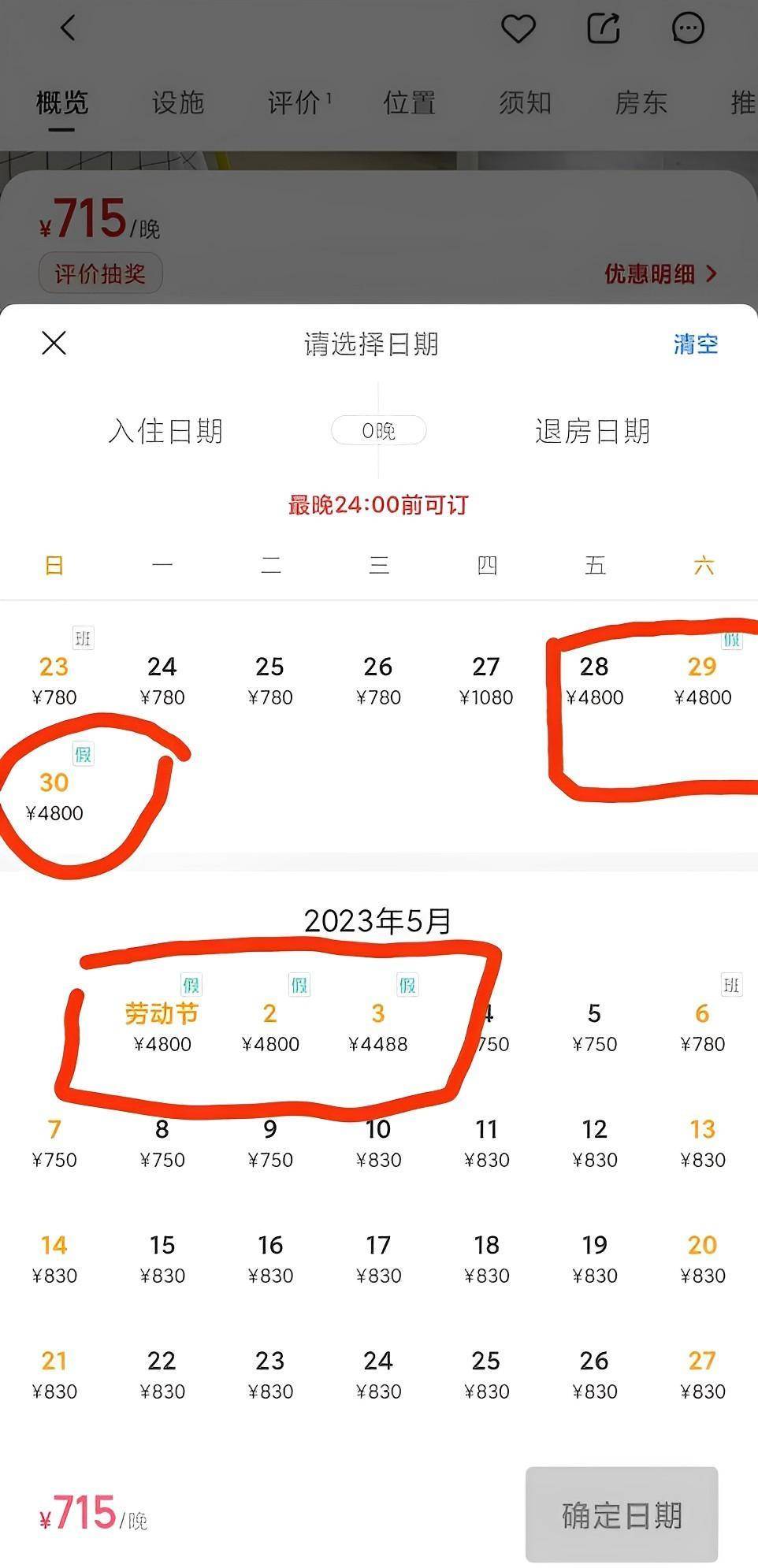The height and width of the screenshot is (1568, 758).
Task: Select May 5 priced ¥750
Action: (x=594, y=1027)
